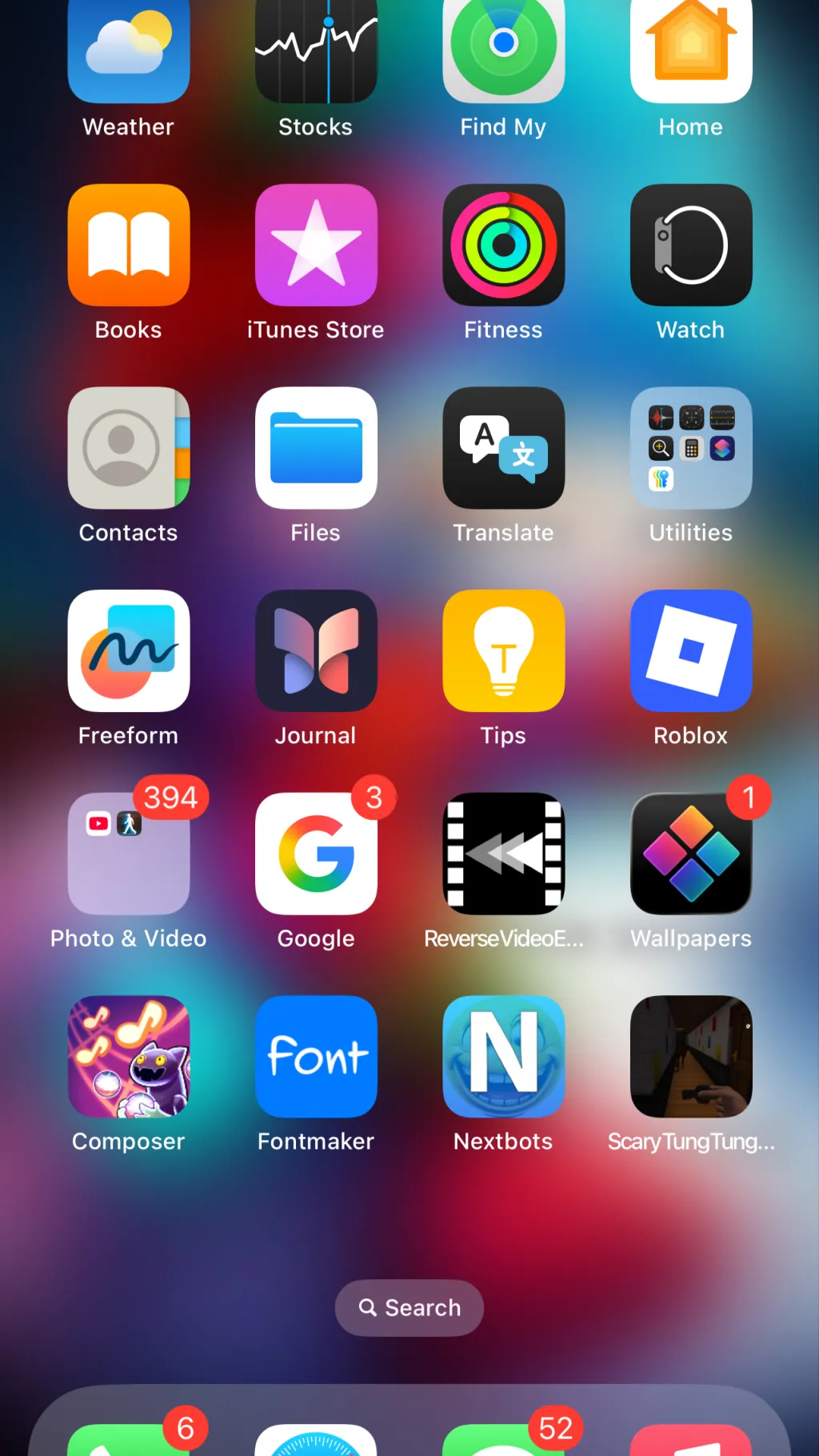Open the Home app
Image resolution: width=819 pixels, height=1456 pixels.
(690, 48)
